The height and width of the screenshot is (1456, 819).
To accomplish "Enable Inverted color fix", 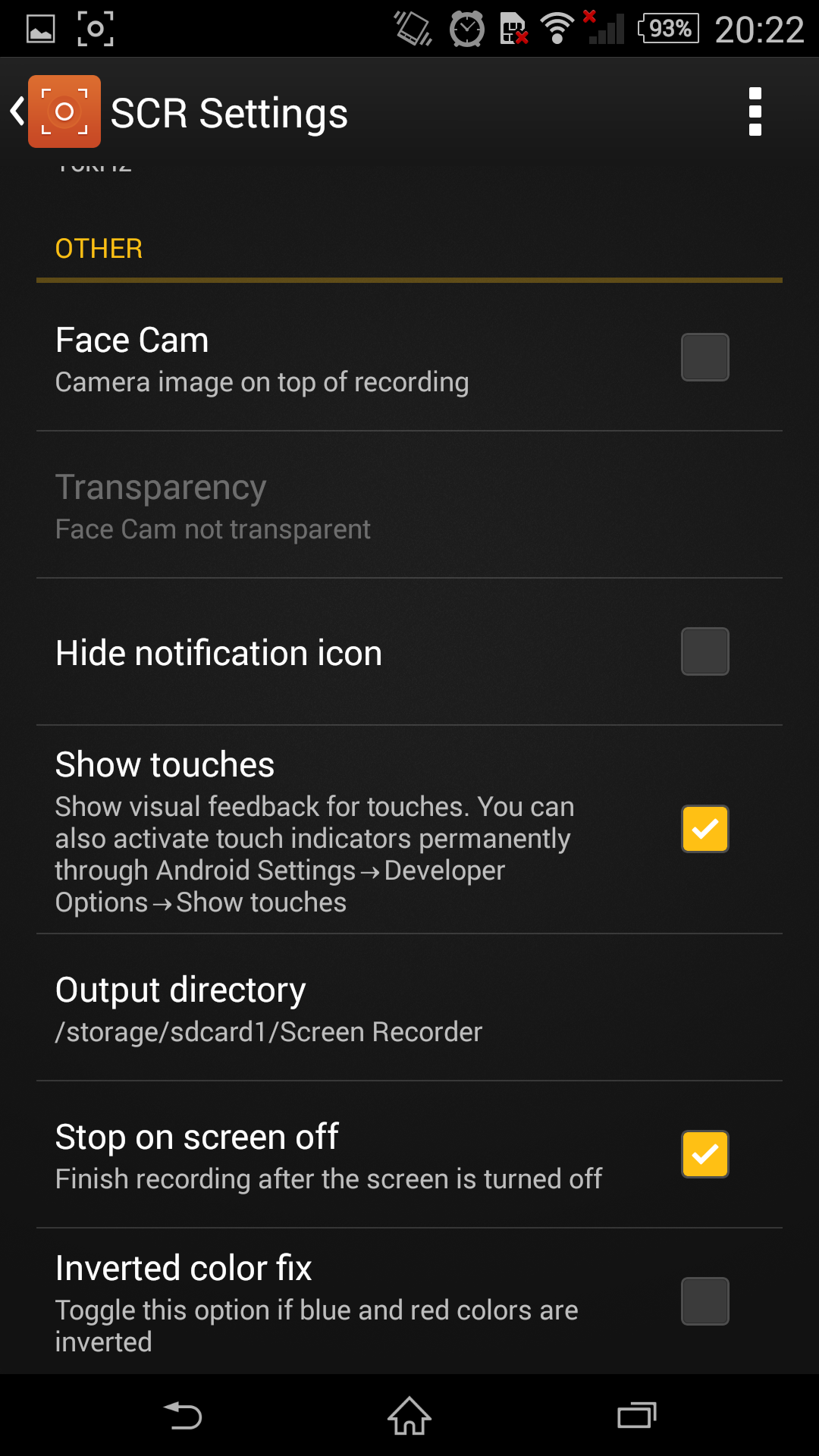I will [x=704, y=1301].
